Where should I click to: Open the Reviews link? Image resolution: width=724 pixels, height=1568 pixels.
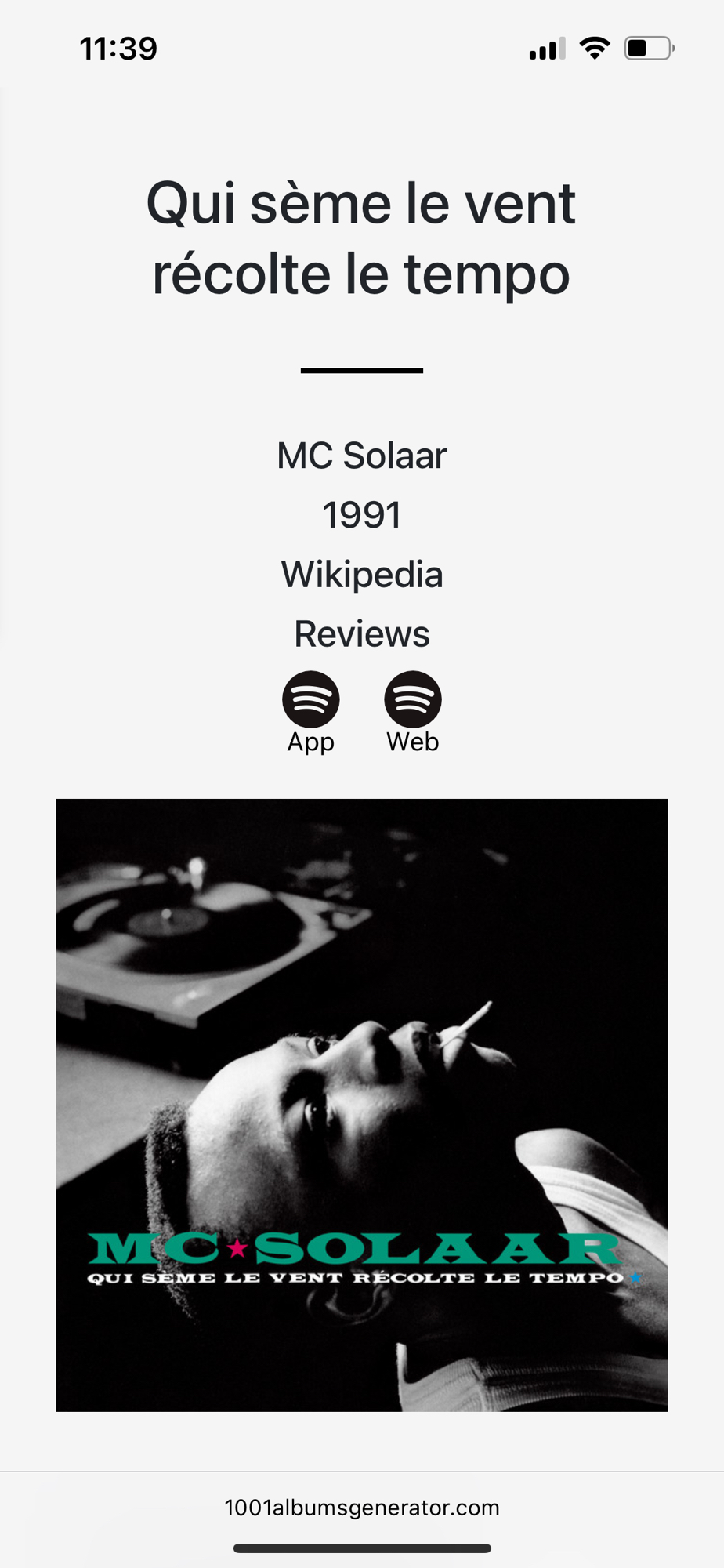pos(361,633)
